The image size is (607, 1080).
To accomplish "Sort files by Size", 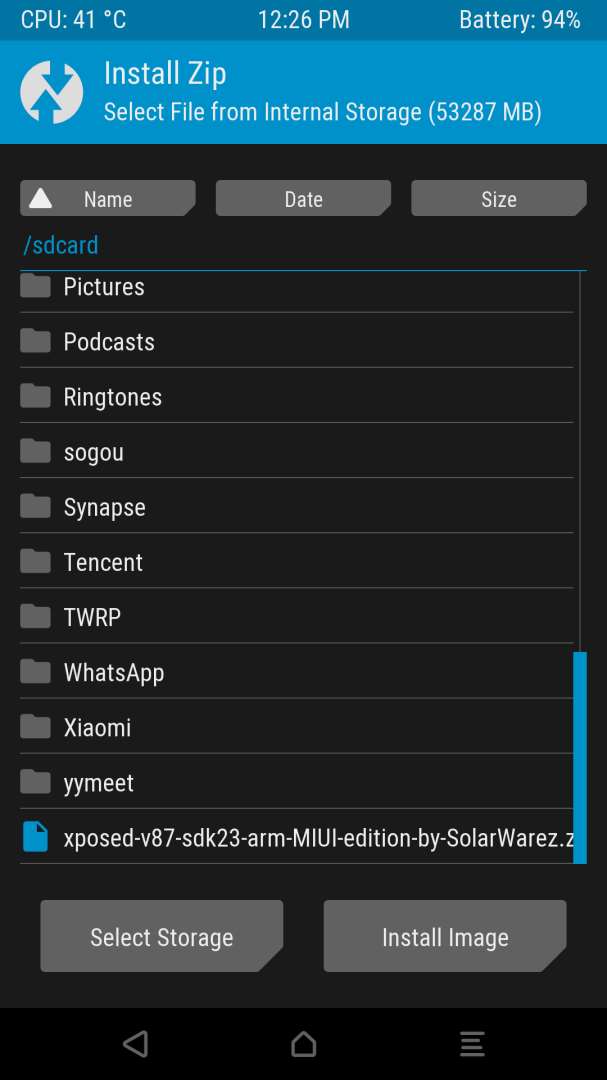I will pyautogui.click(x=499, y=198).
